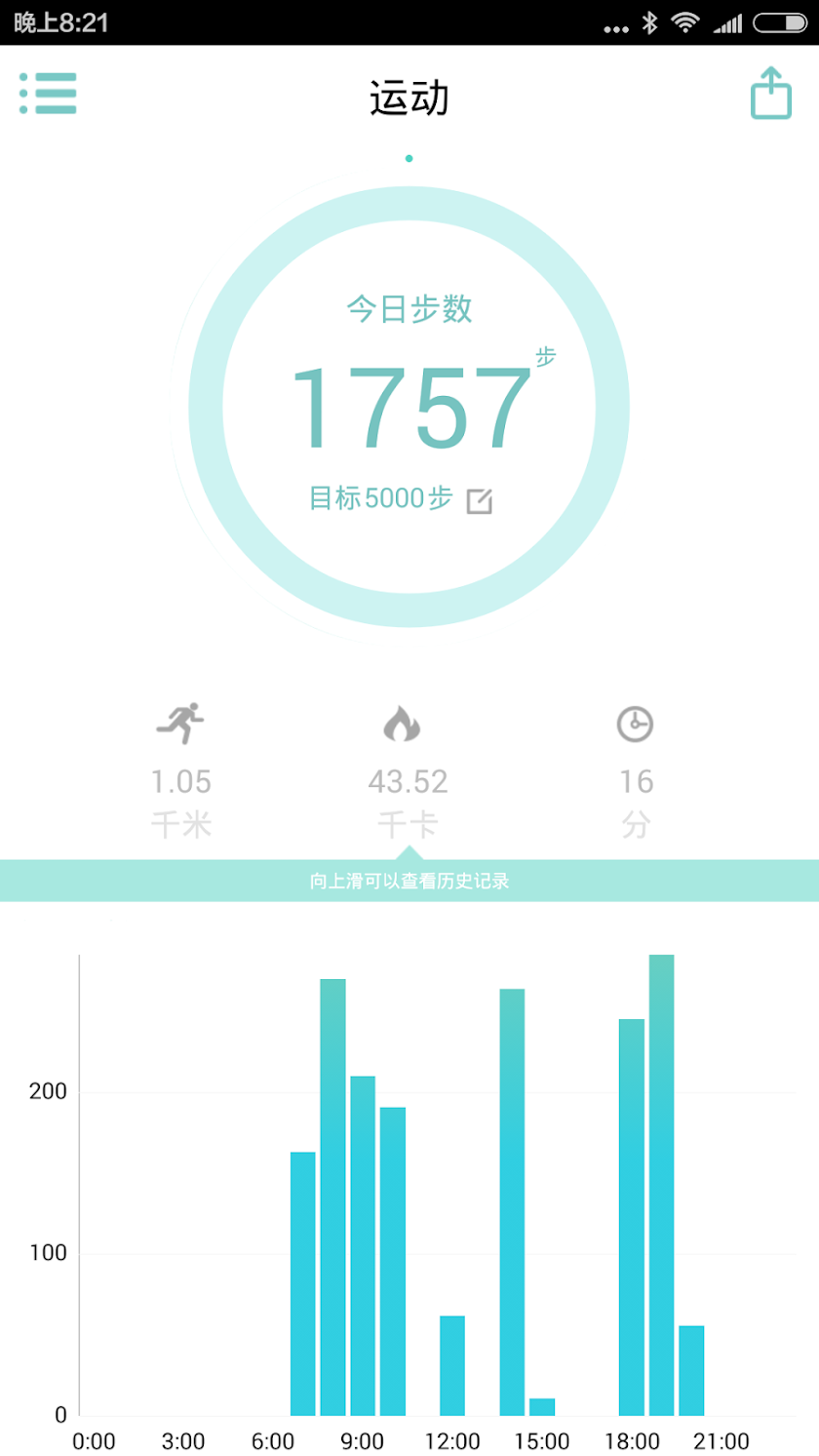The width and height of the screenshot is (819, 1456).
Task: Share today's step record
Action: pyautogui.click(x=770, y=94)
